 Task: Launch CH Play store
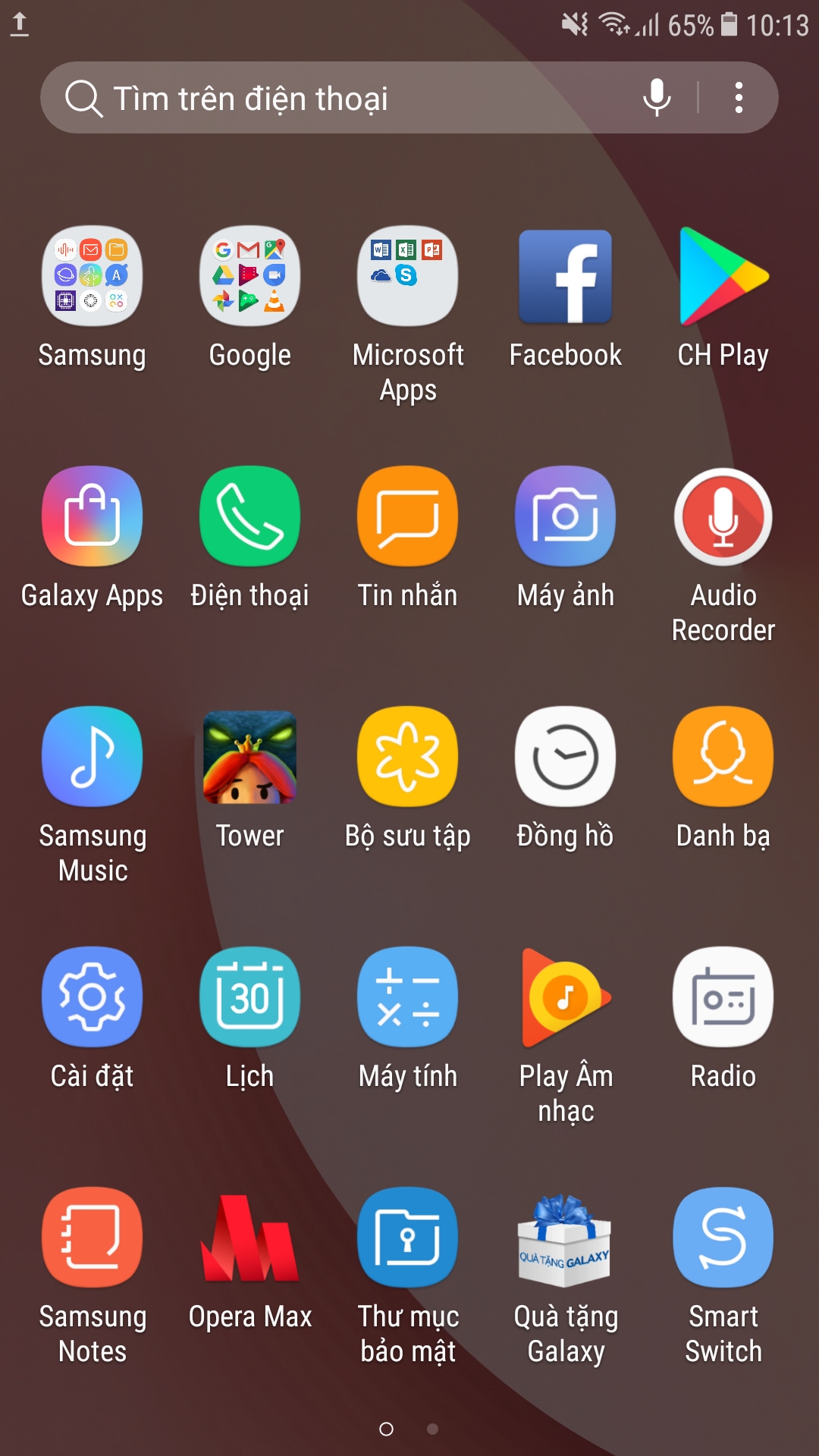[723, 277]
